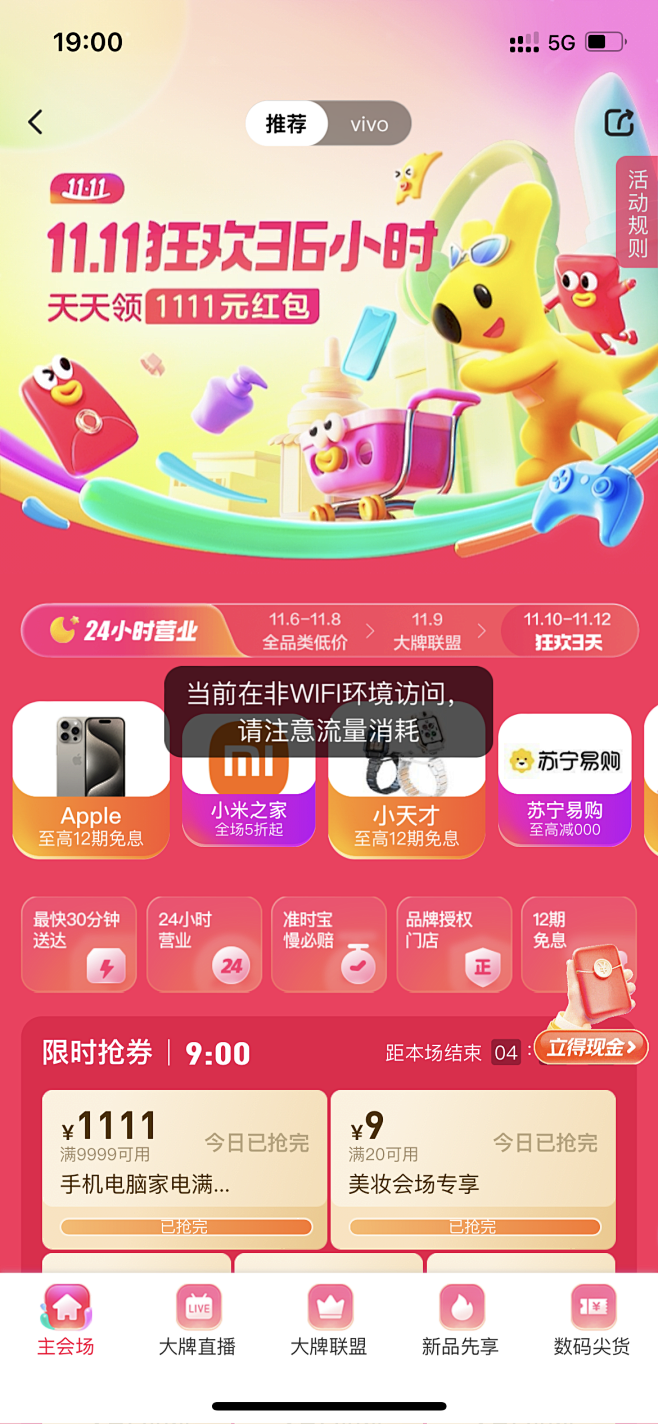Share this page via the top-right icon
Screen dimensions: 658x1424
pyautogui.click(x=619, y=123)
